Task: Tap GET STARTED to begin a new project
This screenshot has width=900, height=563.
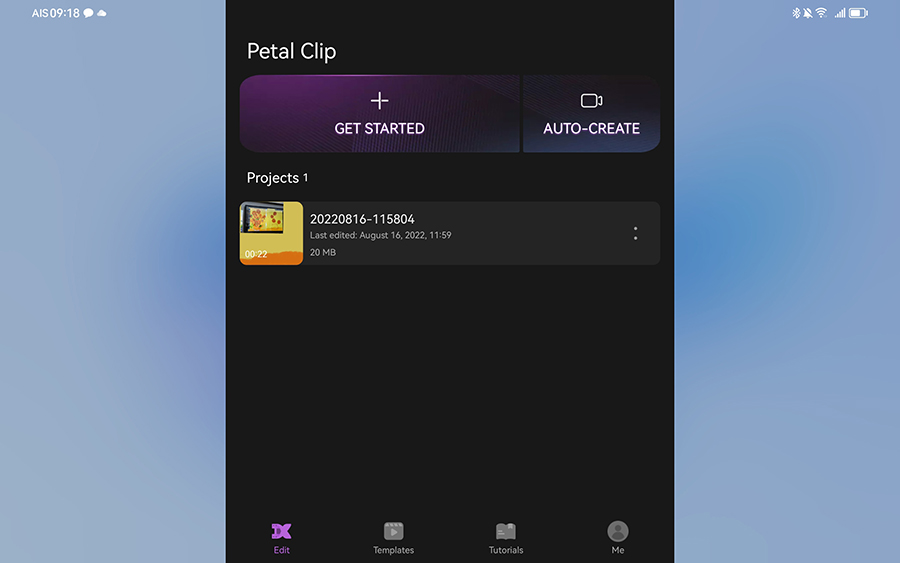Action: [379, 114]
